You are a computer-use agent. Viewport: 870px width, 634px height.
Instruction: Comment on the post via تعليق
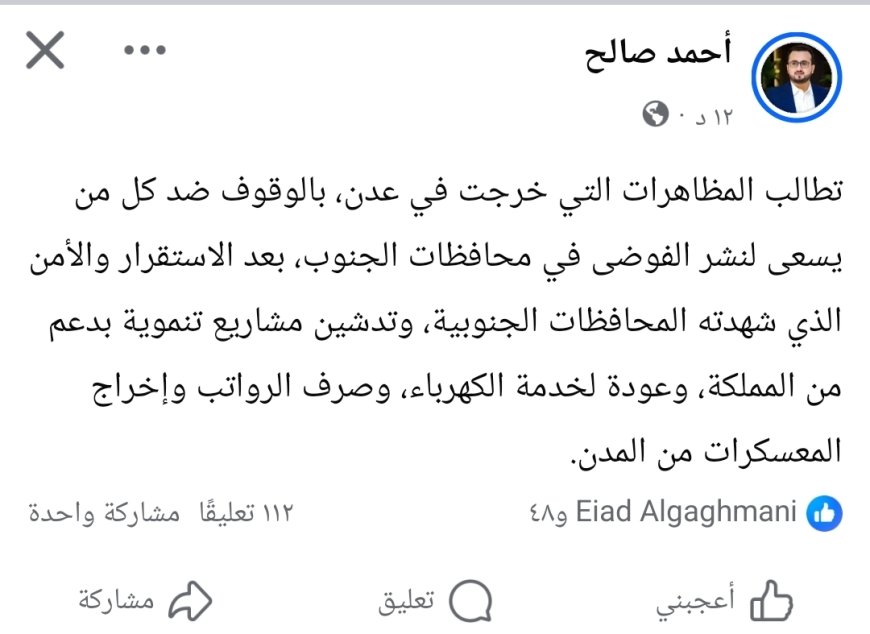coord(436,601)
